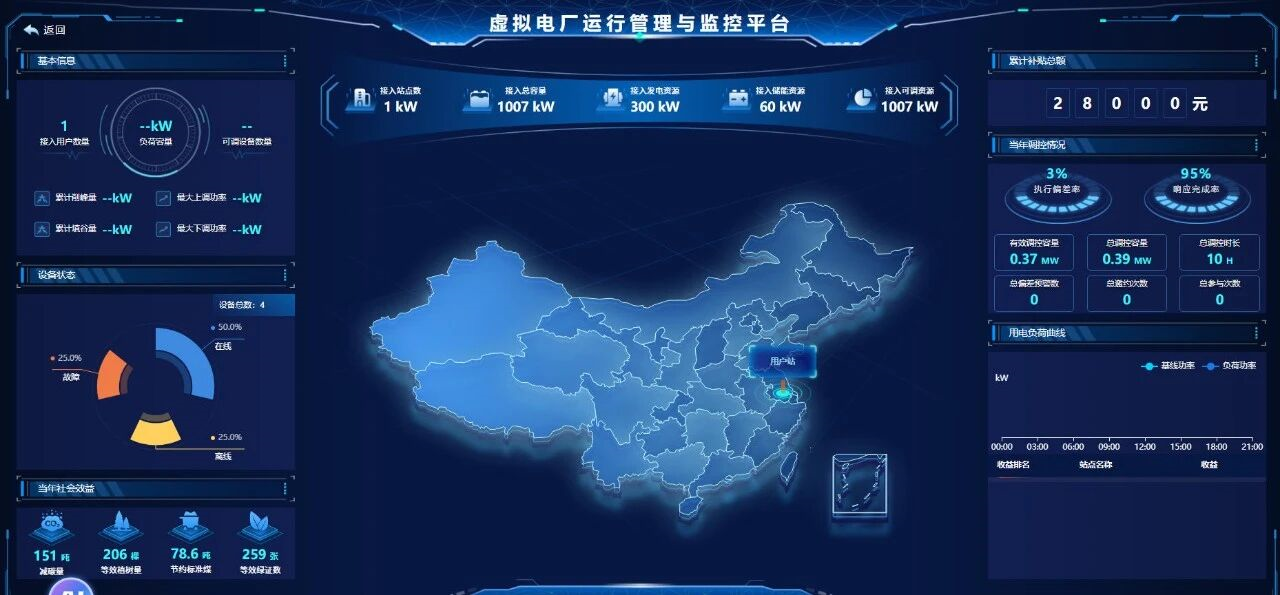
Task: Toggle the 负荷功率 legend series
Action: (1231, 366)
